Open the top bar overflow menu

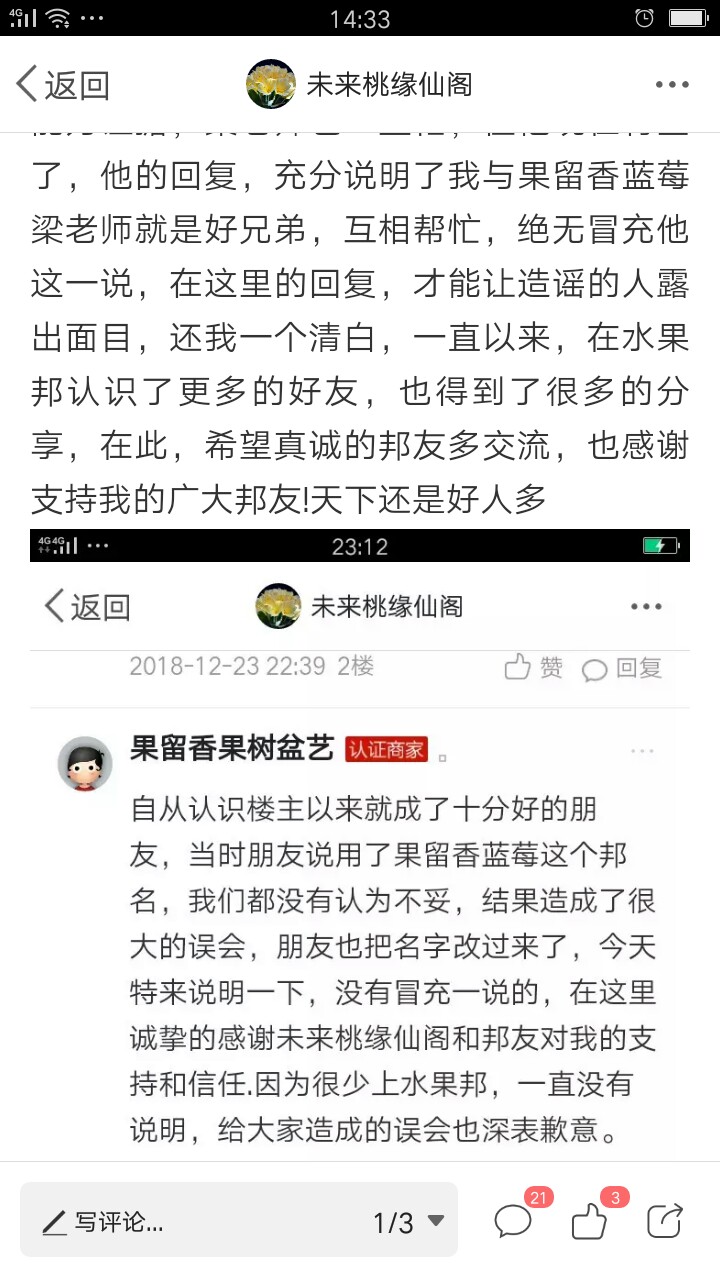[x=672, y=85]
